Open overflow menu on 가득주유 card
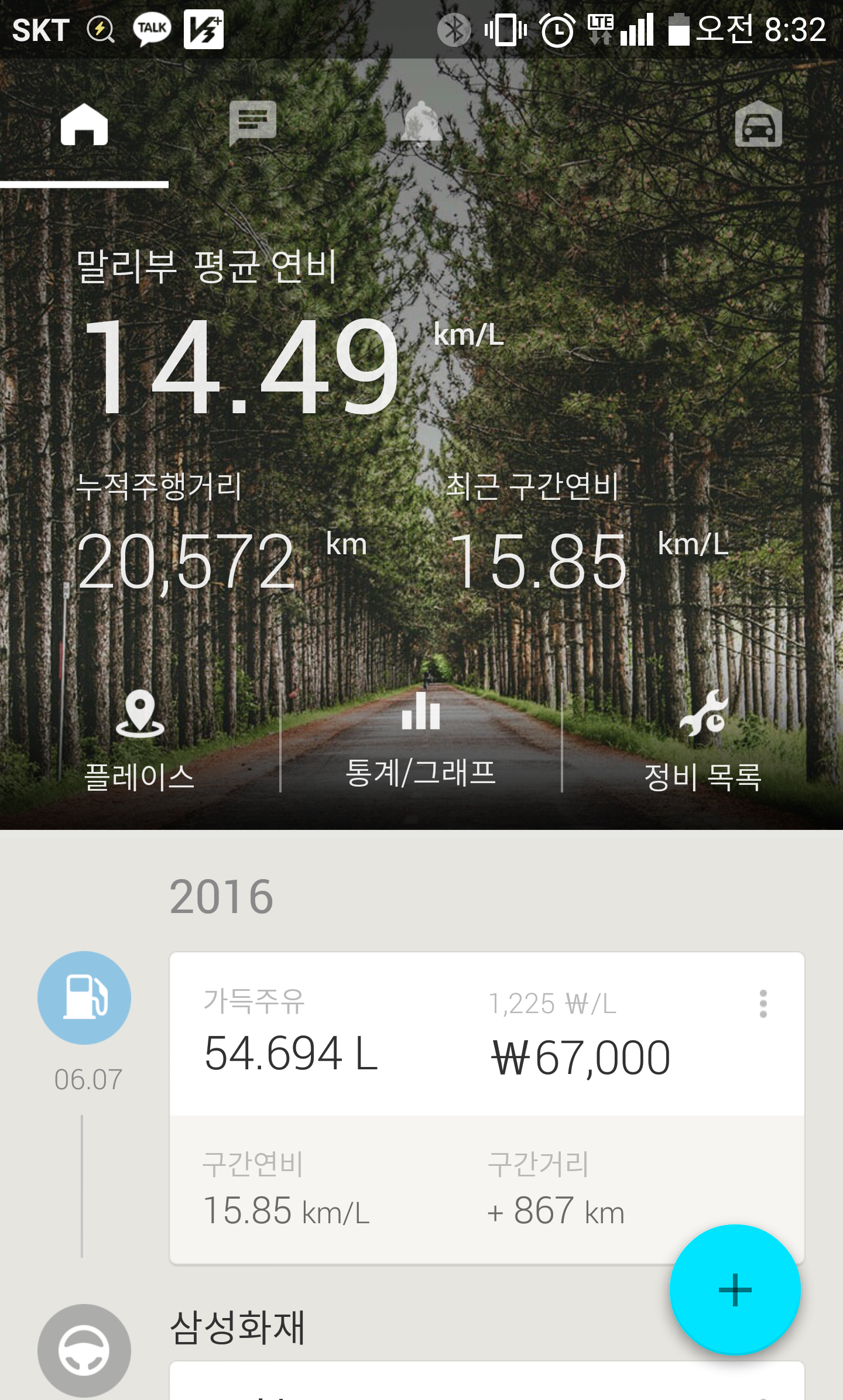The image size is (843, 1400). click(x=763, y=1004)
